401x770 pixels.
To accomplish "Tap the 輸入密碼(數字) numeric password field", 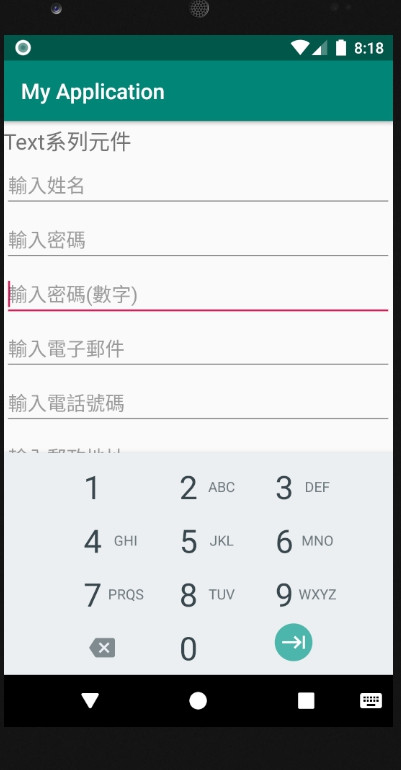I will coord(198,295).
